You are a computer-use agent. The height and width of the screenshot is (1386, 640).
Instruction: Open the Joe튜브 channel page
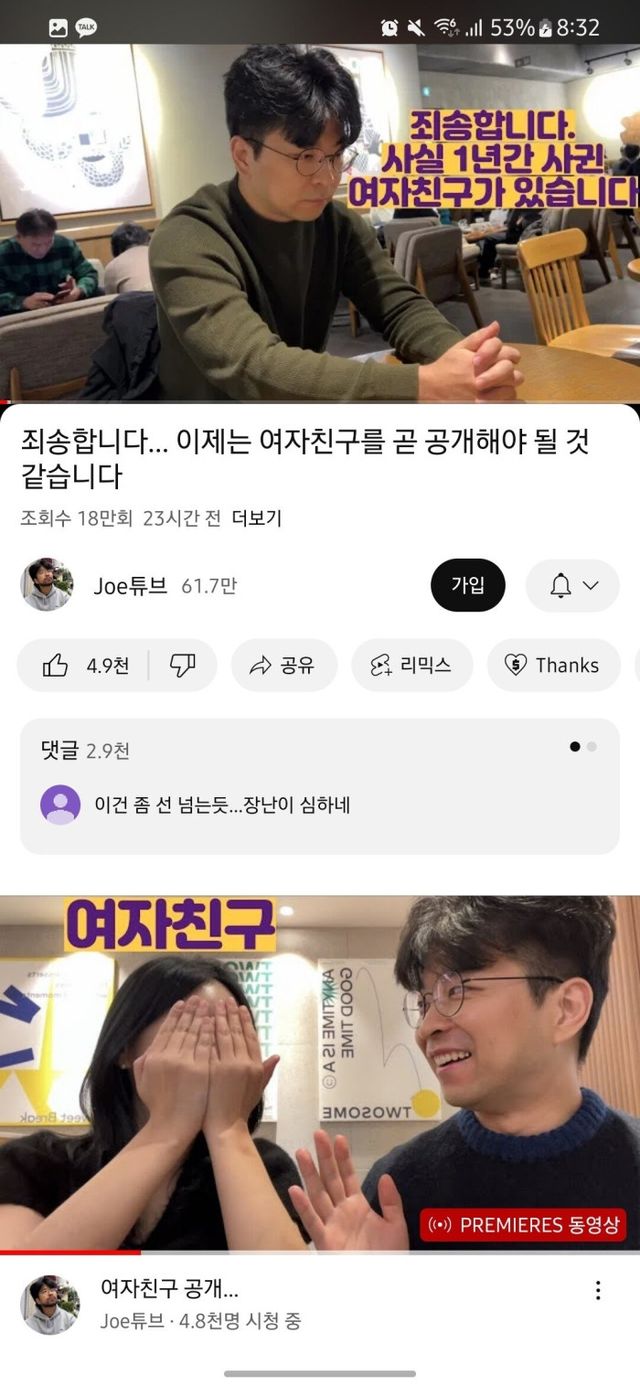130,586
